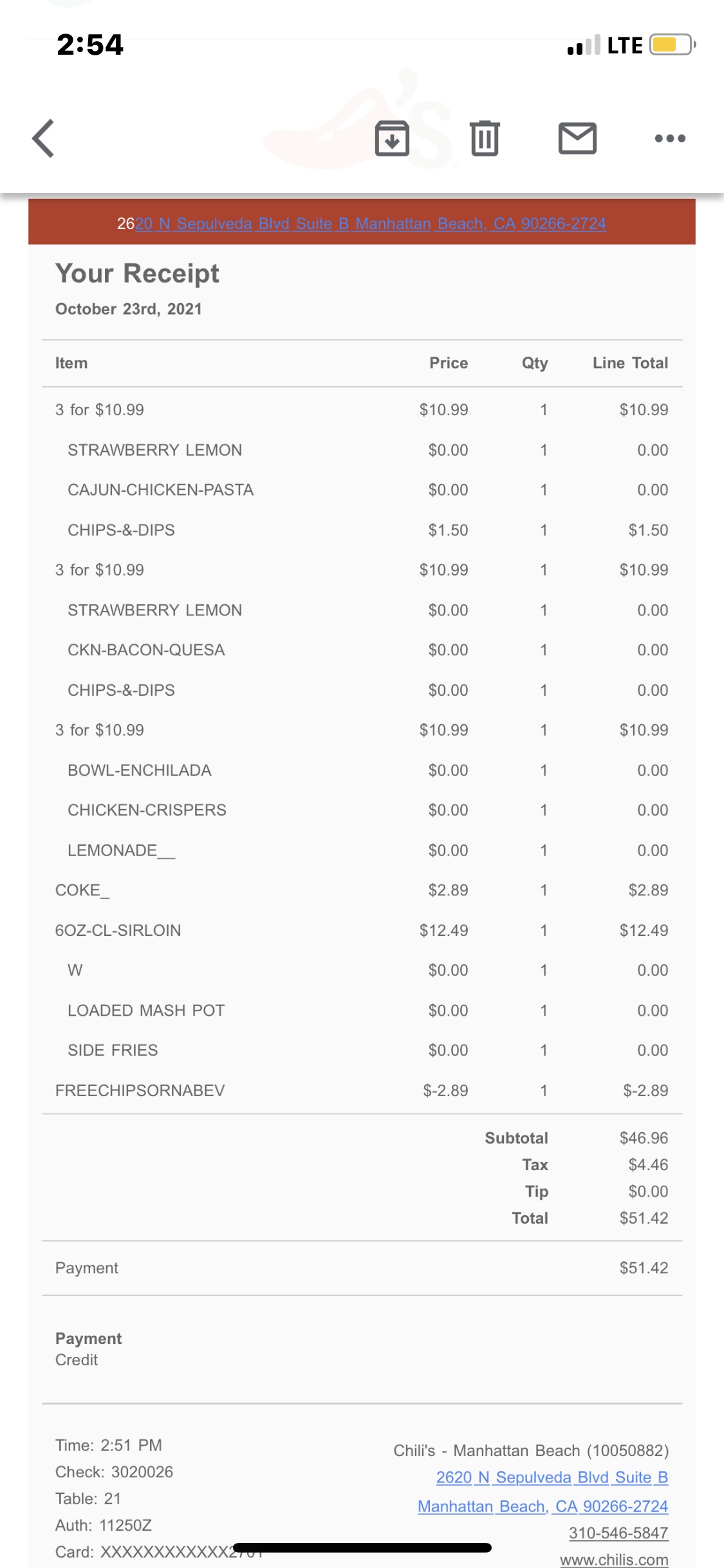Go back to the inbox
Viewport: 724px width, 1568px height.
[x=44, y=138]
